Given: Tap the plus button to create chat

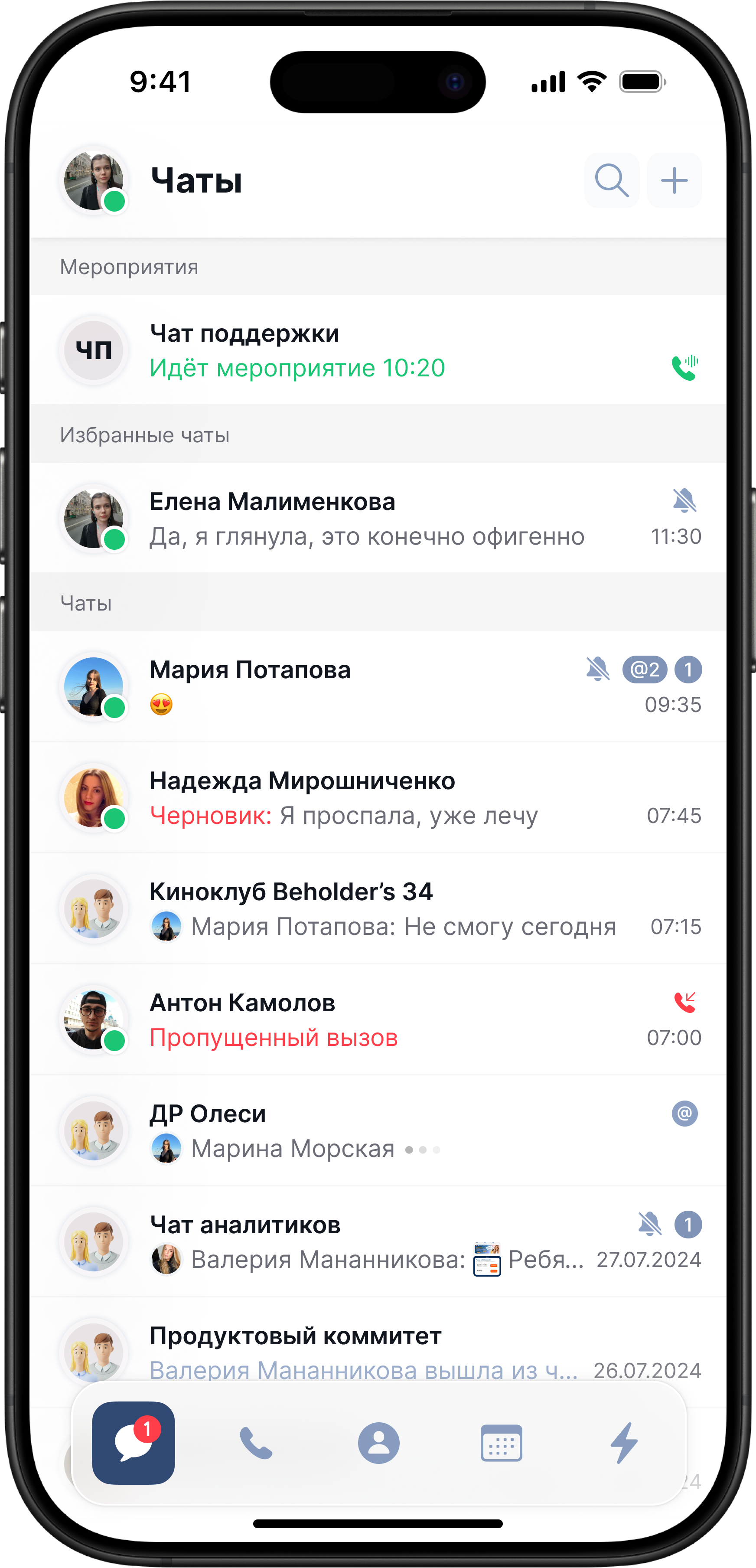Looking at the screenshot, I should [x=674, y=181].
